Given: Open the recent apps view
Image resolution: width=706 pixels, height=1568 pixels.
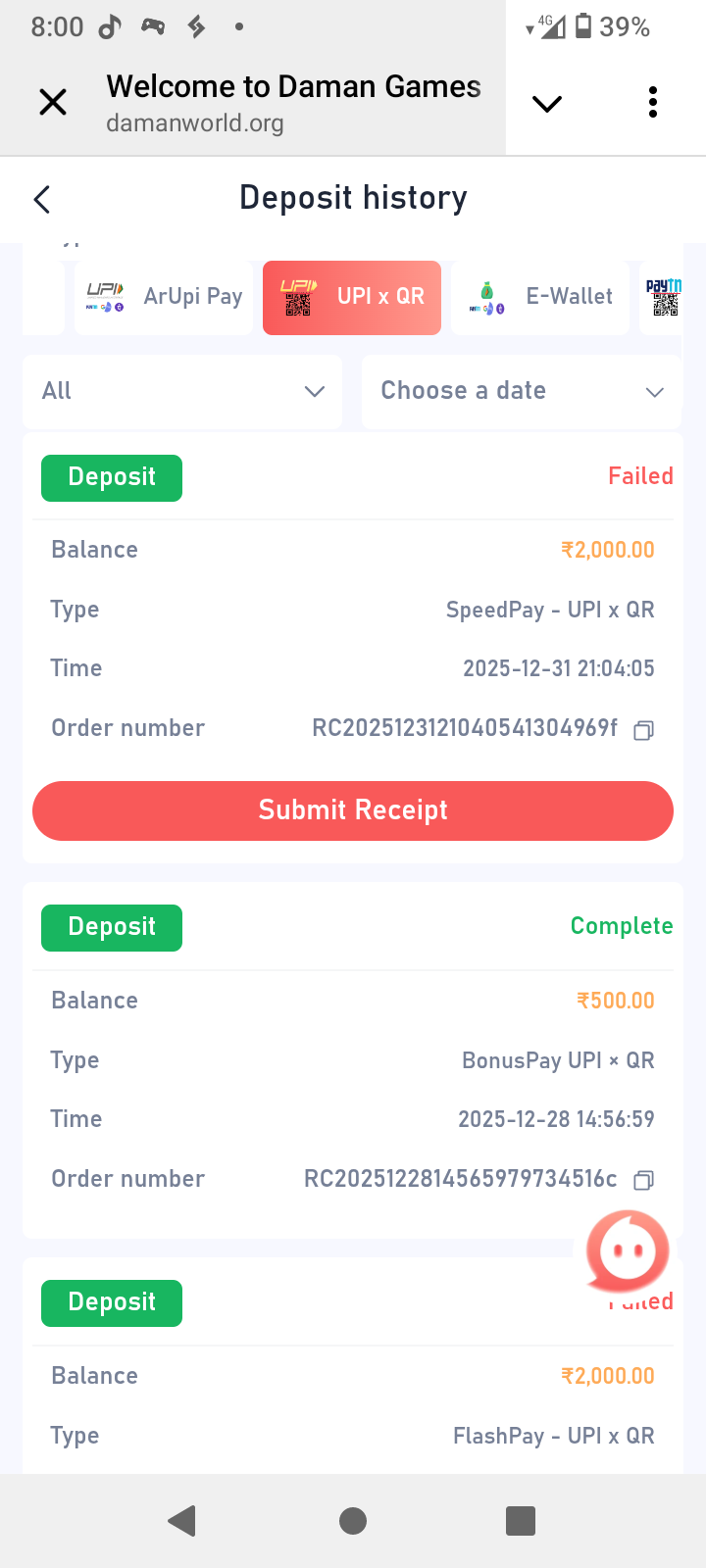Looking at the screenshot, I should (x=521, y=1521).
